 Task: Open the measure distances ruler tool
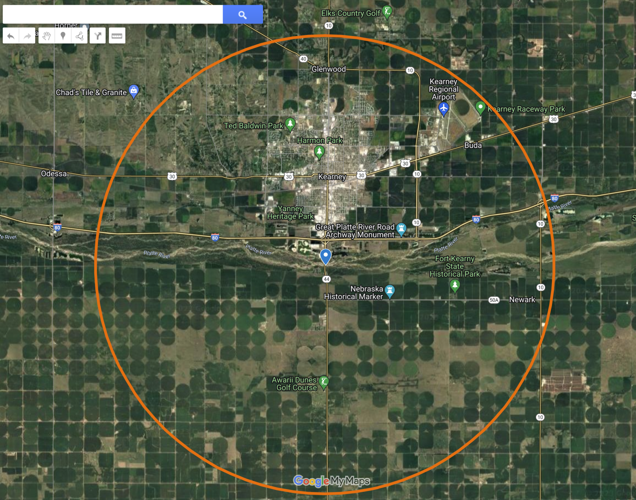(x=116, y=36)
